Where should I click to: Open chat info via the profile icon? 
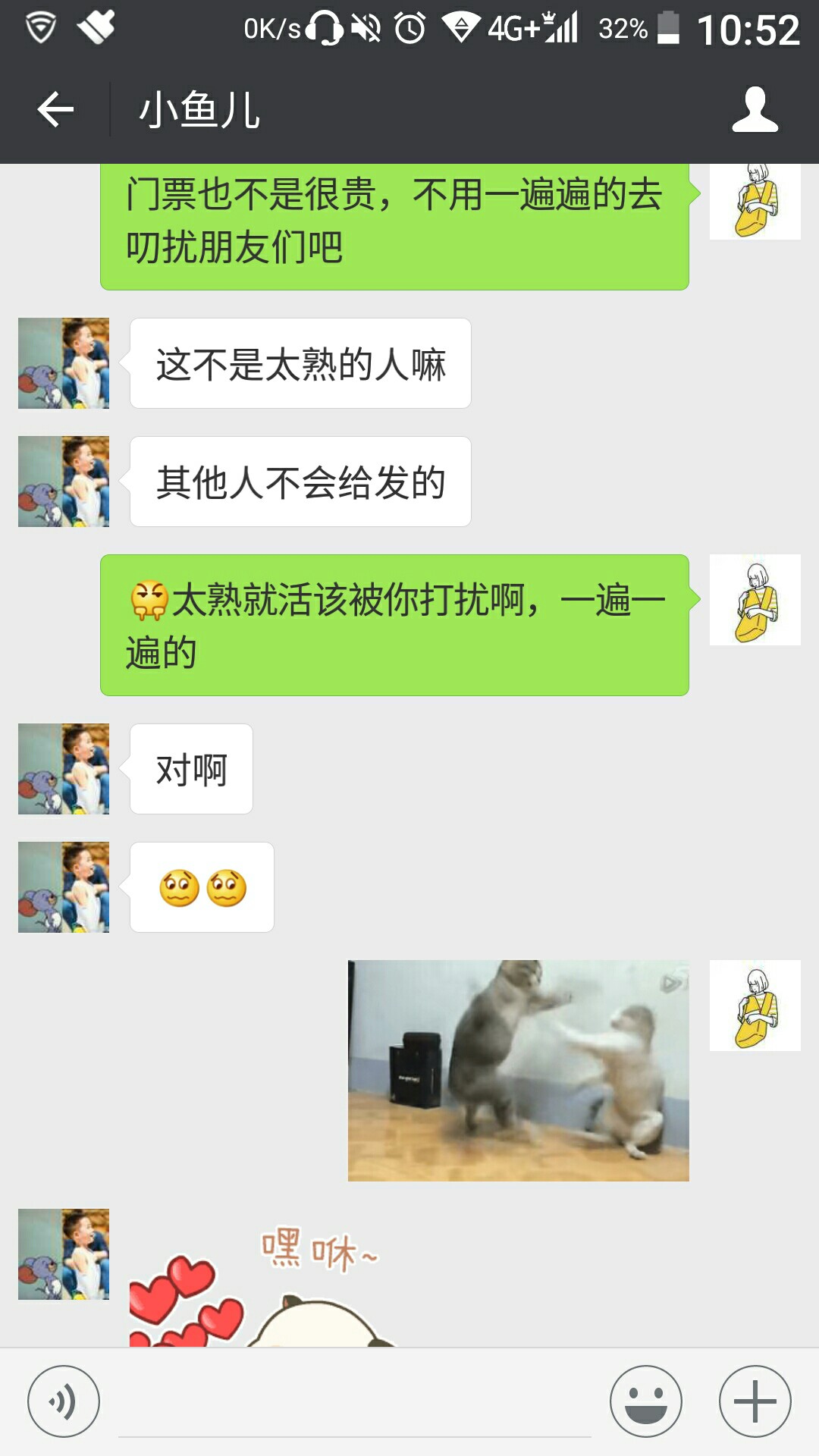coord(755,110)
